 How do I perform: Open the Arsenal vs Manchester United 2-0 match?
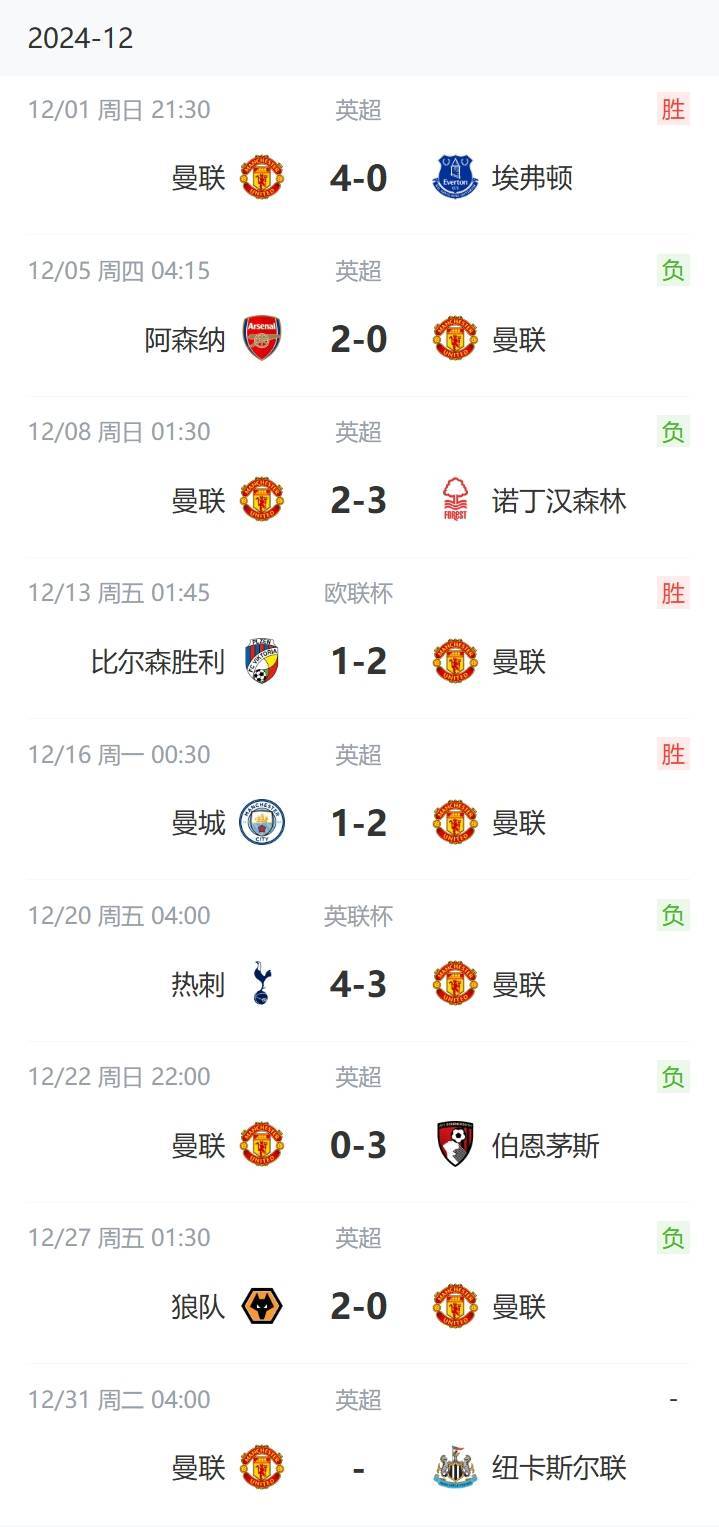coord(359,340)
